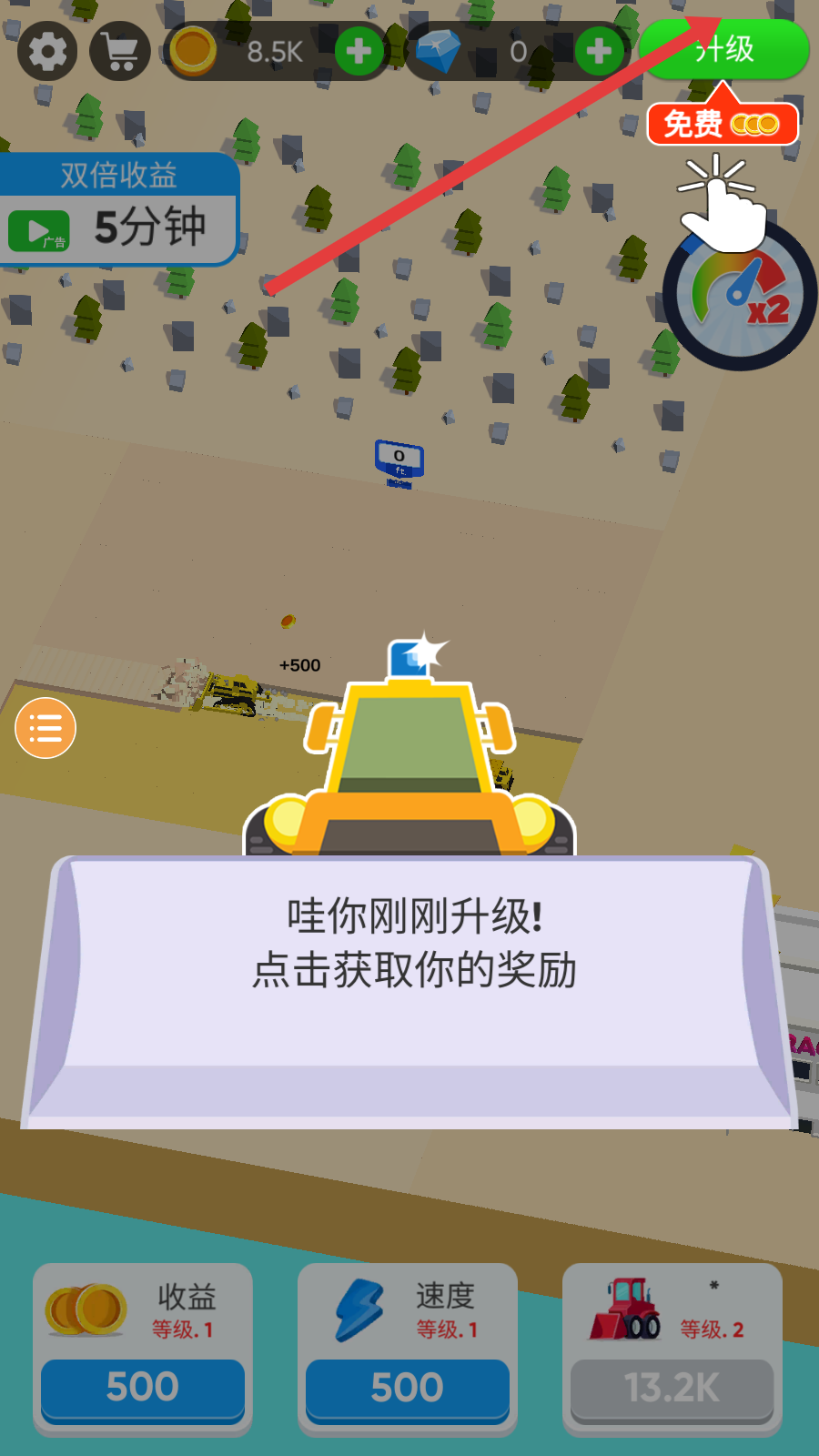Image resolution: width=819 pixels, height=1456 pixels.
Task: Upgrade 速度 for 500 coins
Action: click(407, 1388)
